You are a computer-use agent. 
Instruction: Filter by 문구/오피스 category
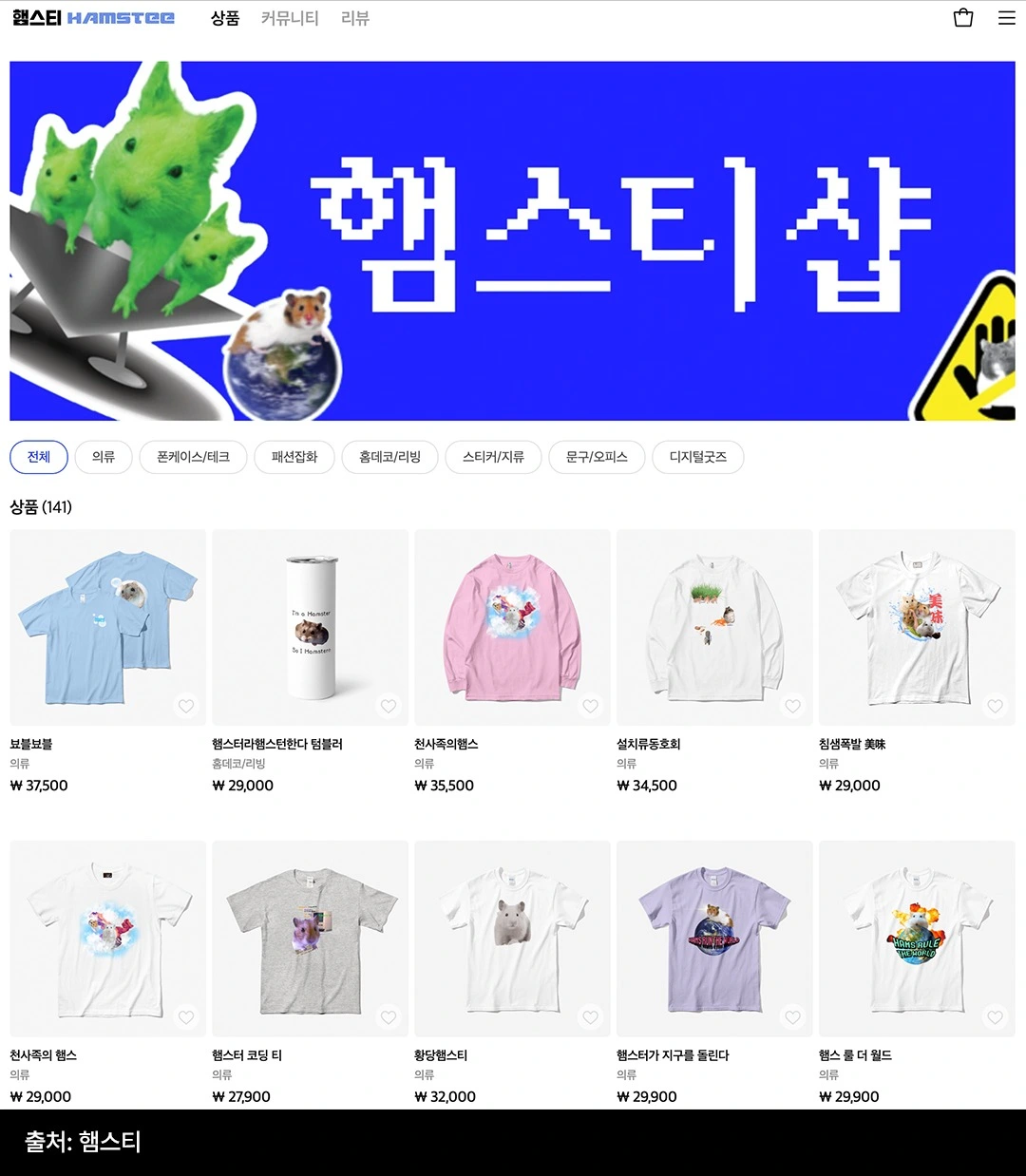pyautogui.click(x=597, y=457)
